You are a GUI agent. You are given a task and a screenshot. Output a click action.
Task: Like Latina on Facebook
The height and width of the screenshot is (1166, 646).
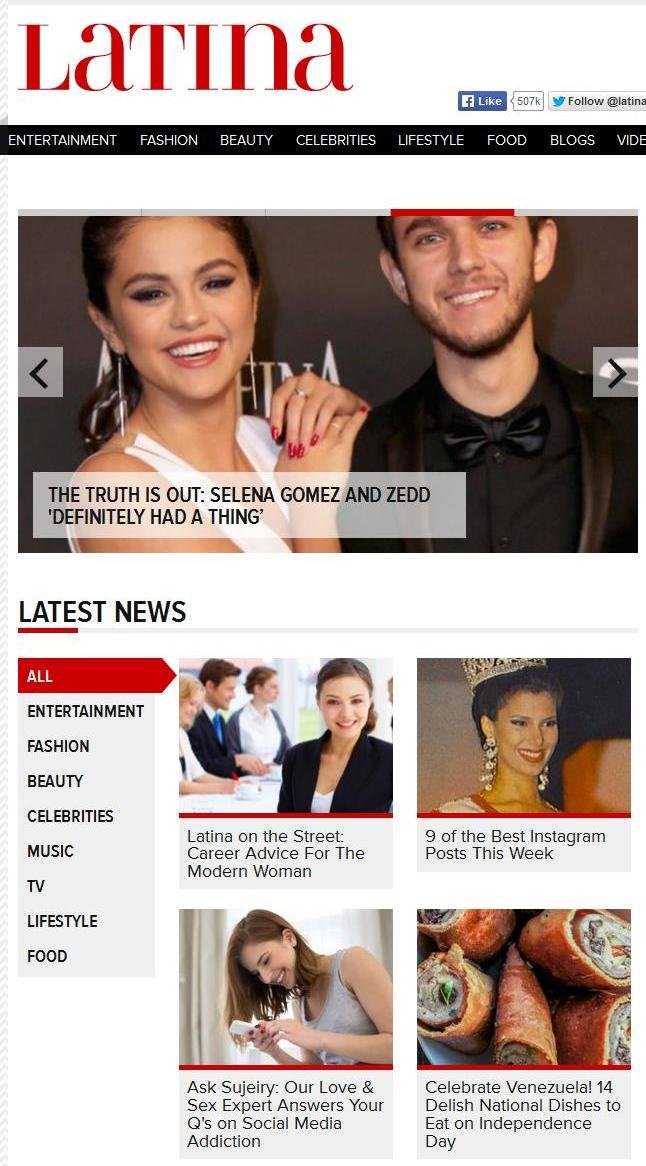click(482, 101)
